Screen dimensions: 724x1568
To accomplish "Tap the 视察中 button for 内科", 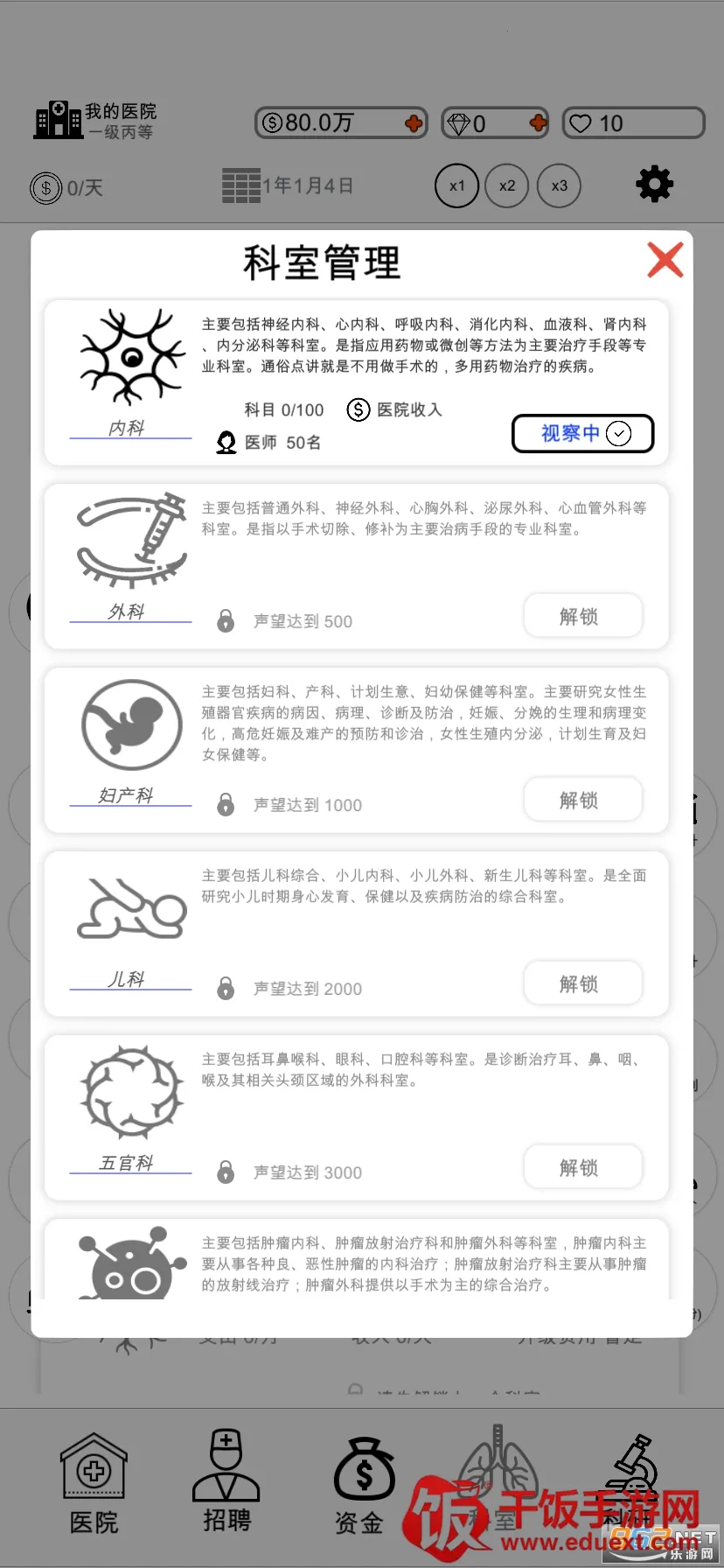I will (582, 433).
